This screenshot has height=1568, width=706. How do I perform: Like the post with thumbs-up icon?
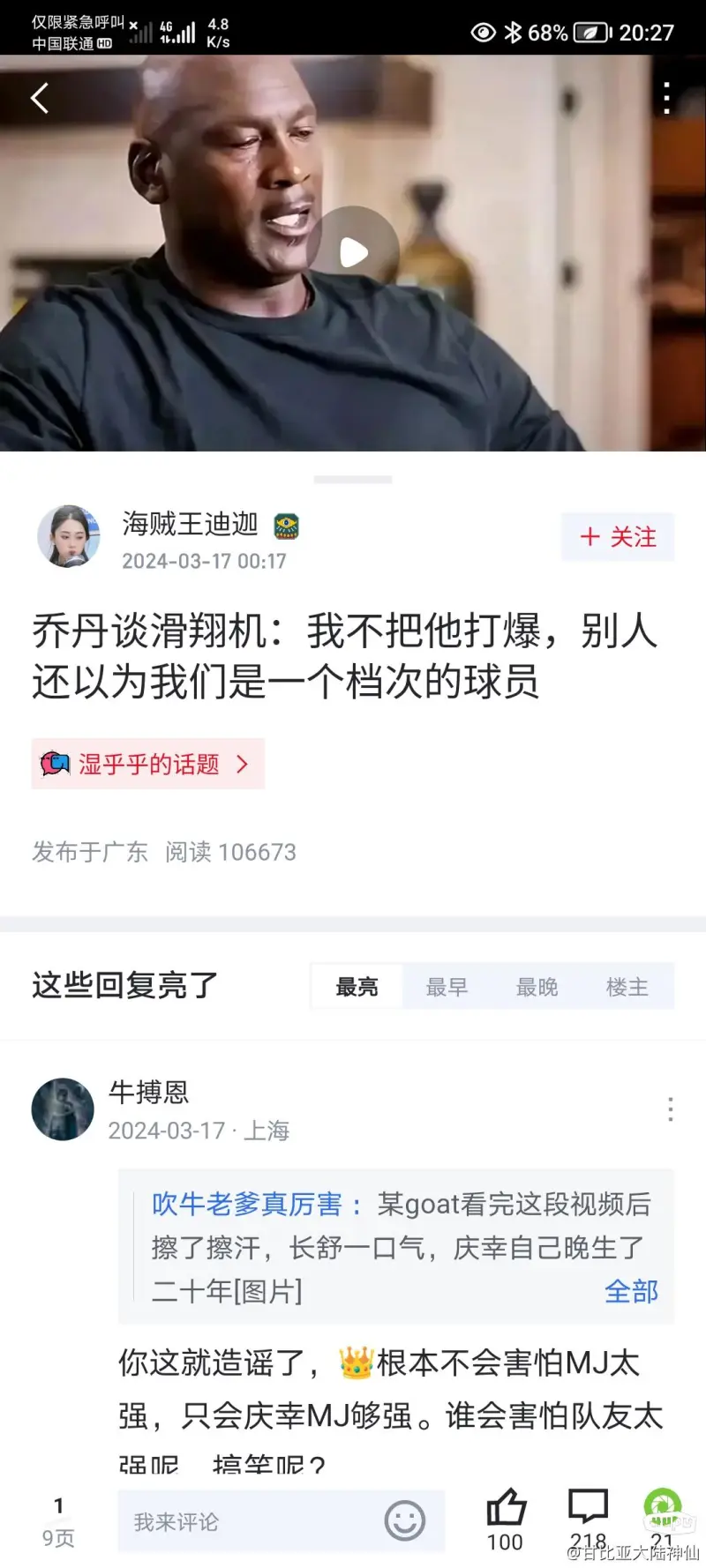(x=506, y=1508)
